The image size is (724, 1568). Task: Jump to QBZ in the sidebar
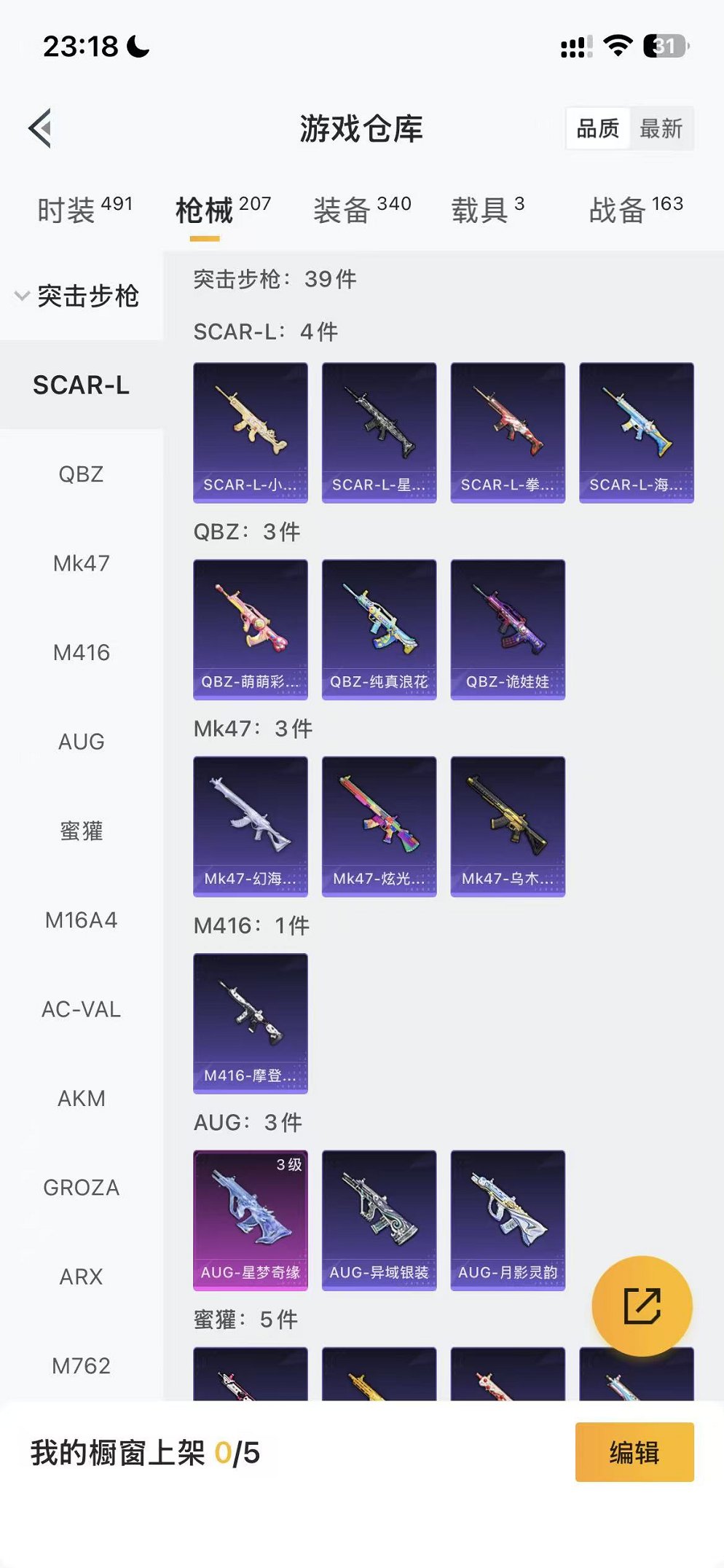[81, 474]
